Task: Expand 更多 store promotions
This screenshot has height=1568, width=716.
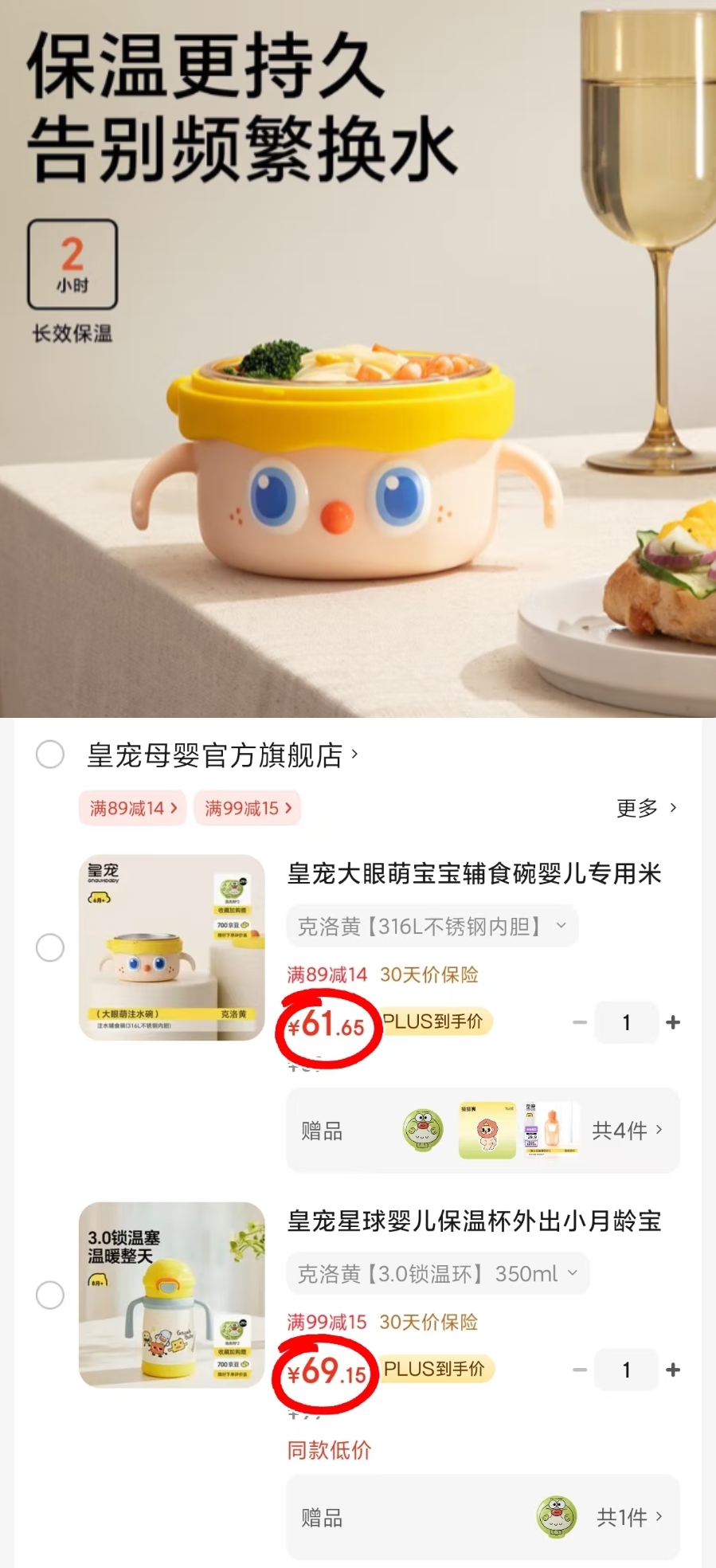Action: [x=645, y=808]
